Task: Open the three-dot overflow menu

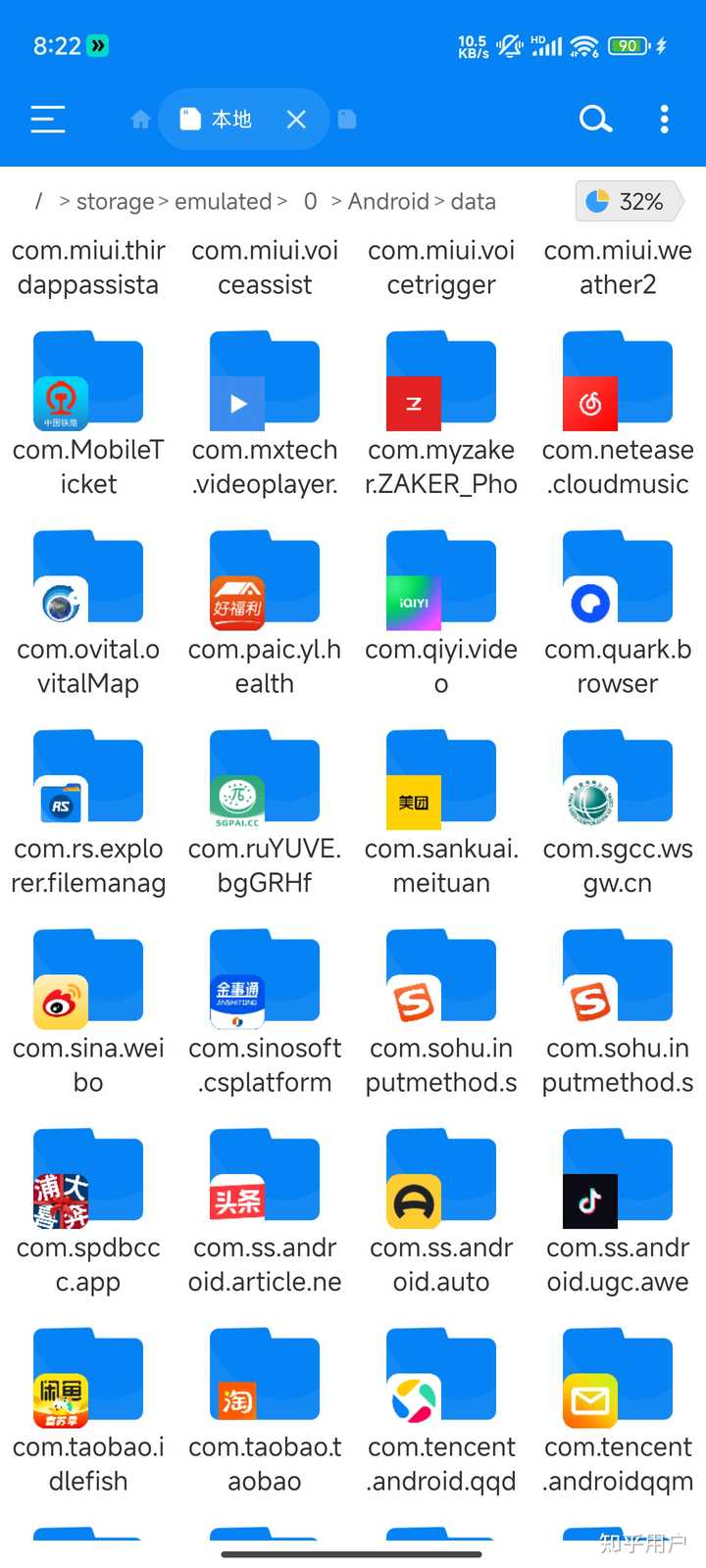Action: pyautogui.click(x=663, y=119)
